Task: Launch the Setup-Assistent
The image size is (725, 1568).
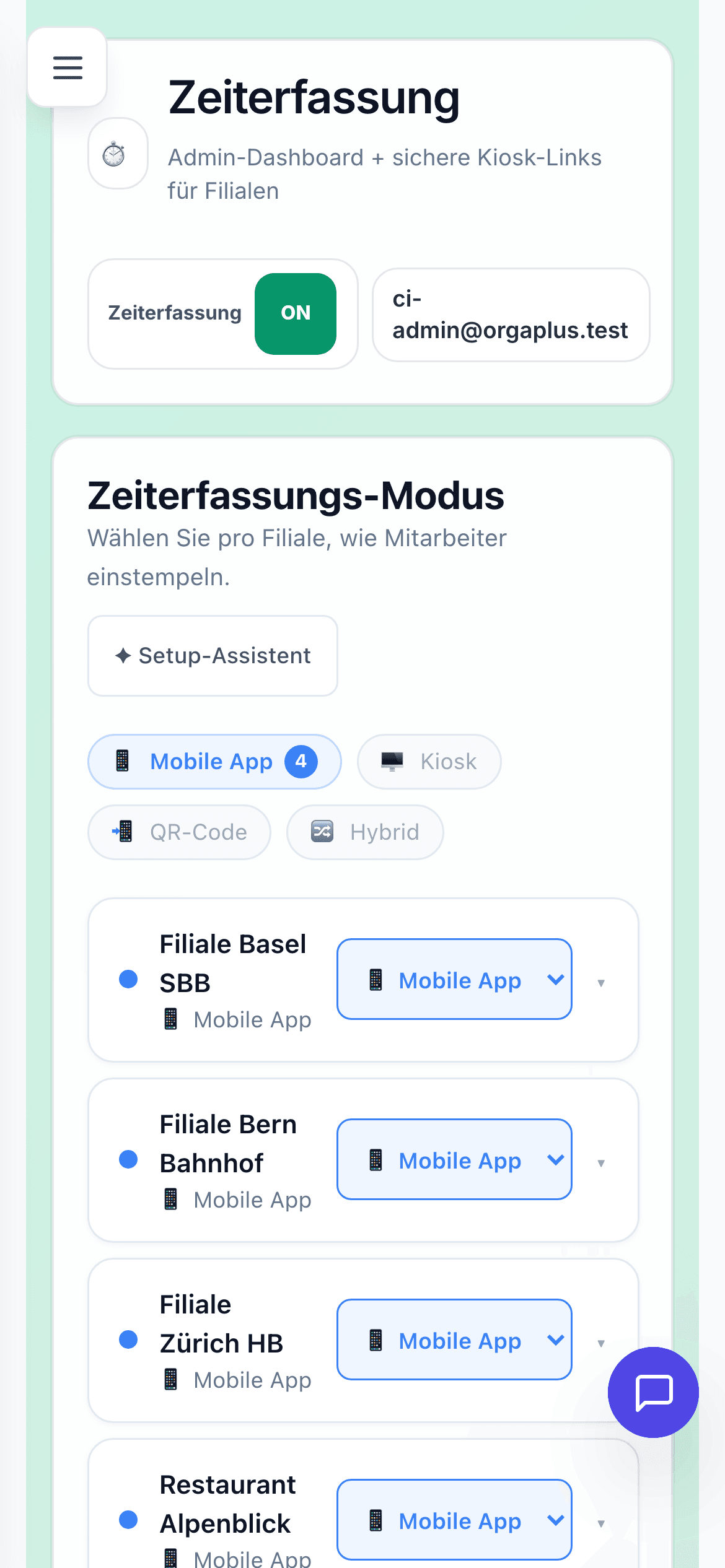Action: coord(213,655)
